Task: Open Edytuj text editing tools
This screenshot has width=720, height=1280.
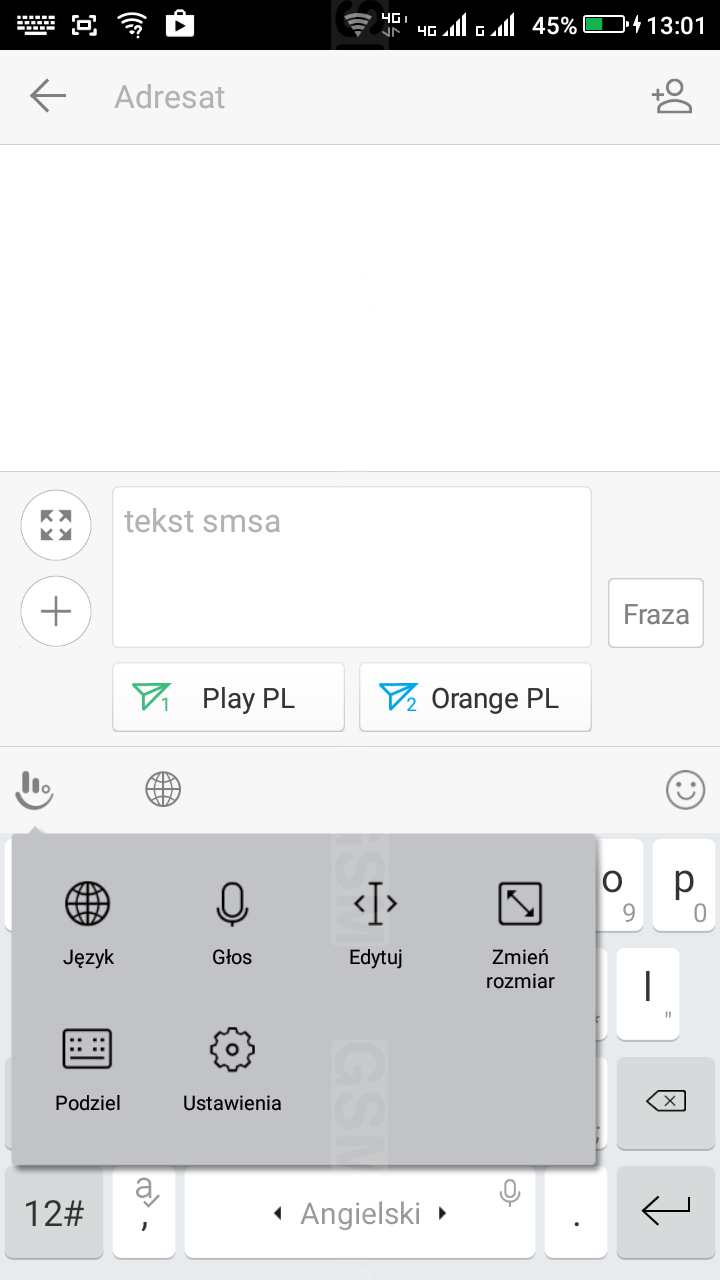Action: tap(376, 924)
